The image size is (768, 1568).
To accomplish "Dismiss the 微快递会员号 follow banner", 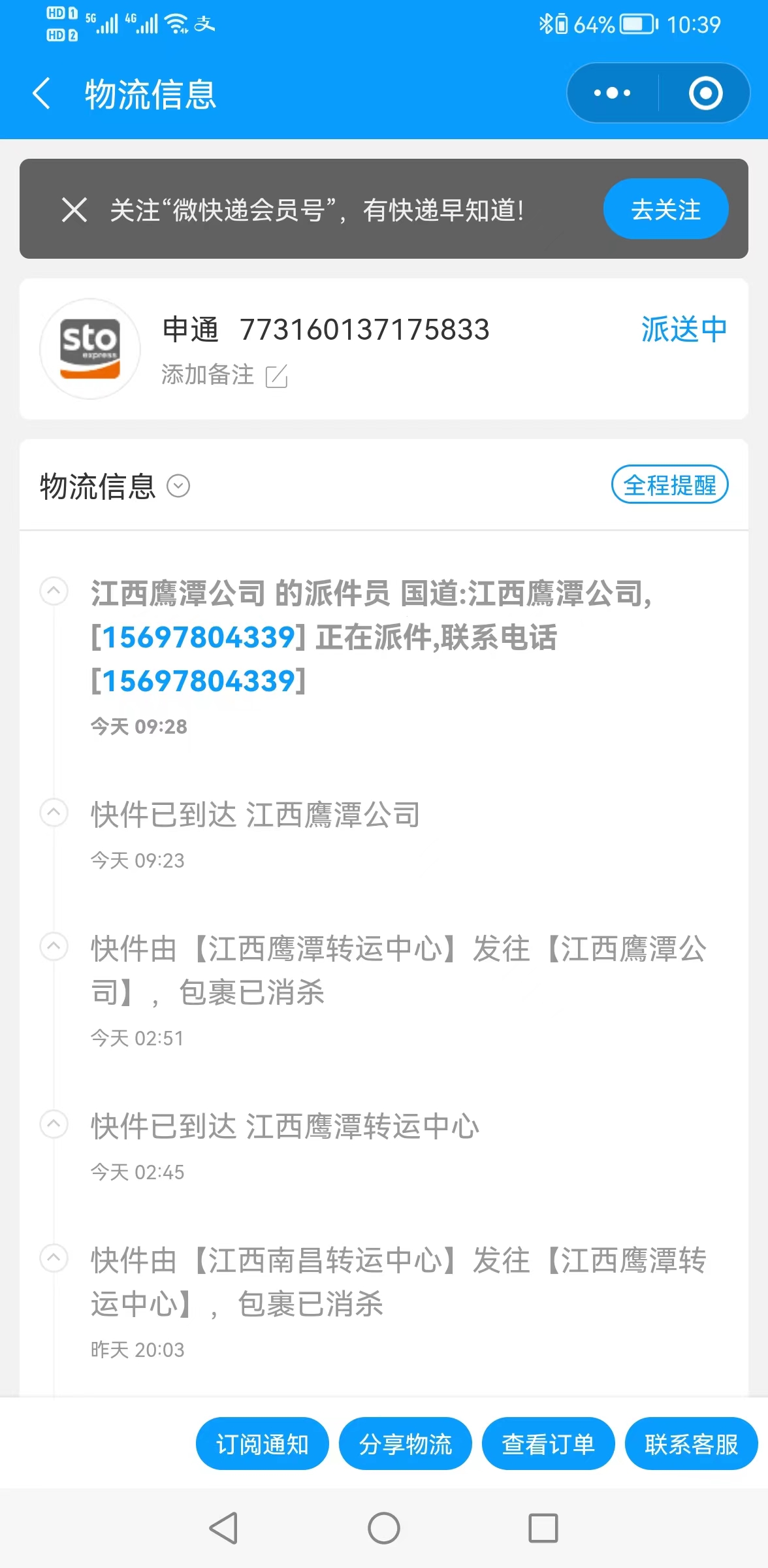I will pos(74,210).
